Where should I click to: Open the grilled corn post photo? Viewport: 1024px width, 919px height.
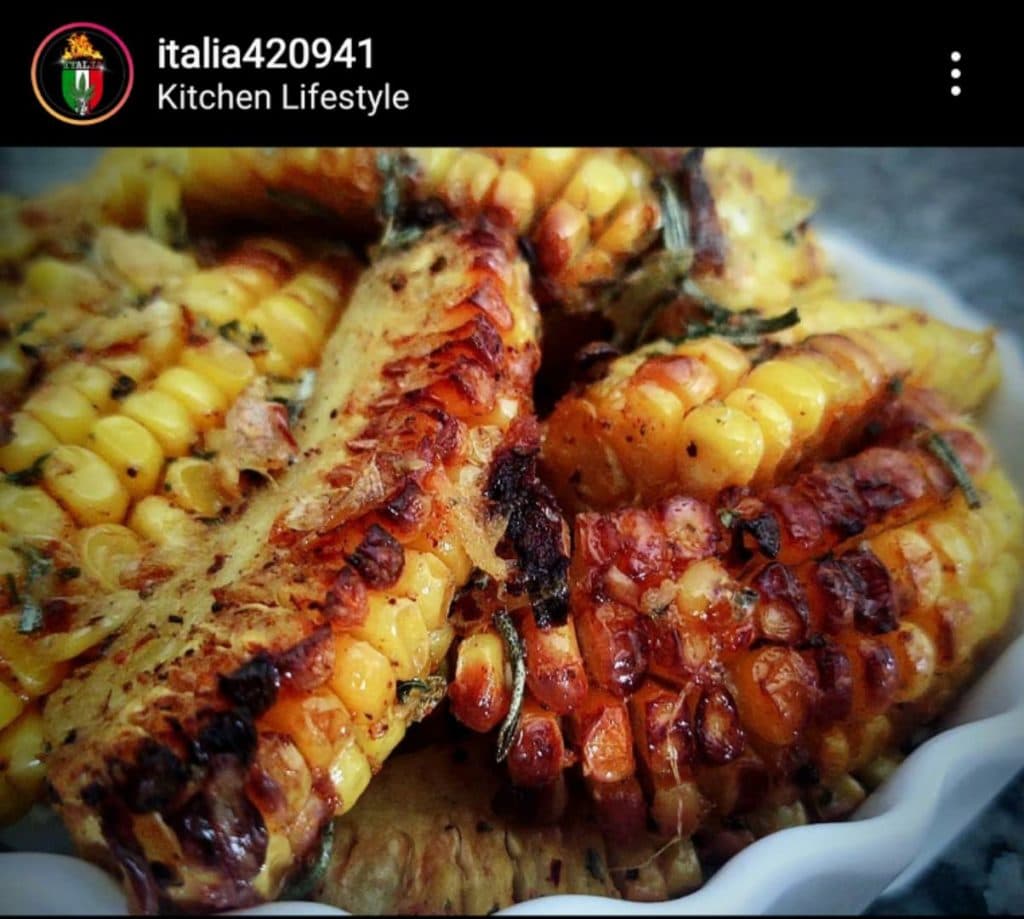point(512,530)
